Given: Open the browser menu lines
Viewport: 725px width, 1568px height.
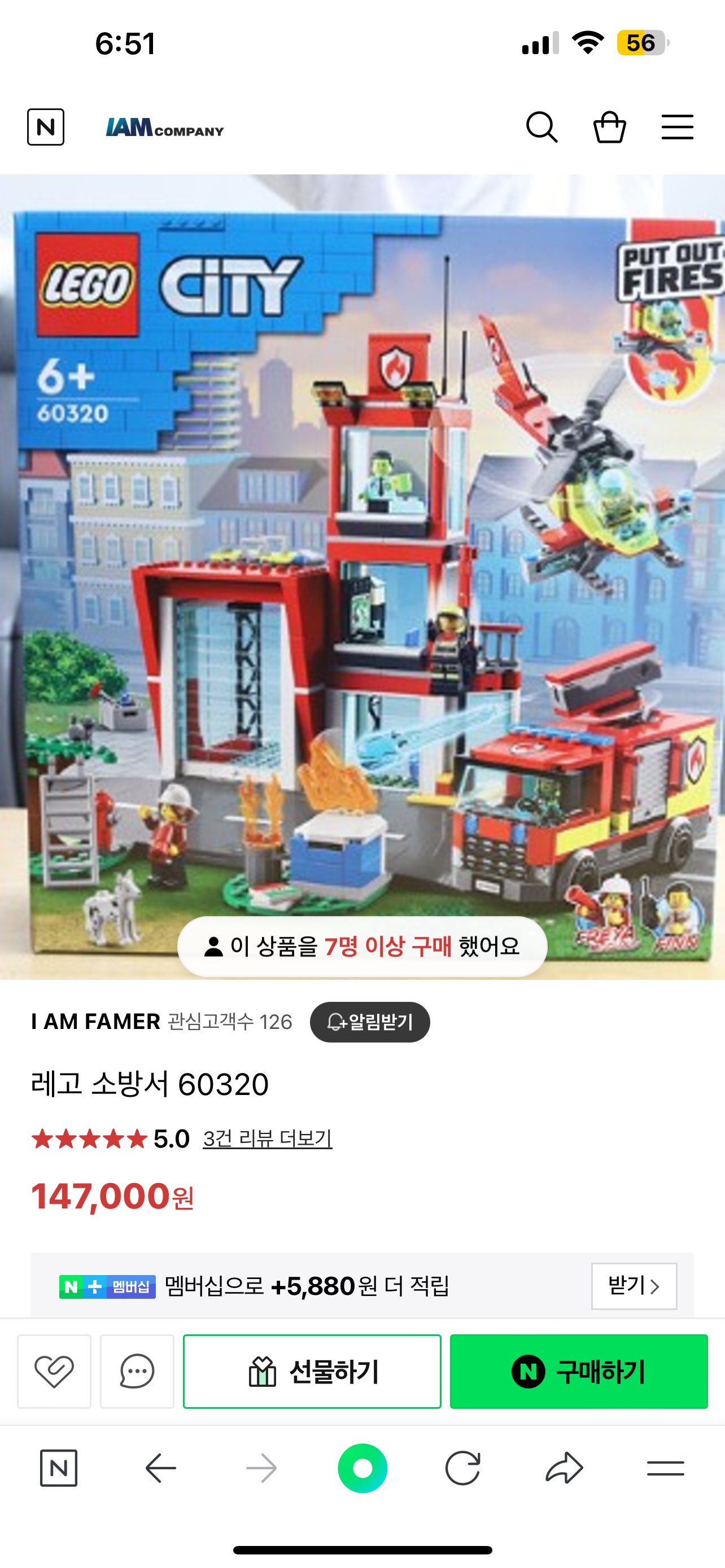Looking at the screenshot, I should coord(665,1468).
